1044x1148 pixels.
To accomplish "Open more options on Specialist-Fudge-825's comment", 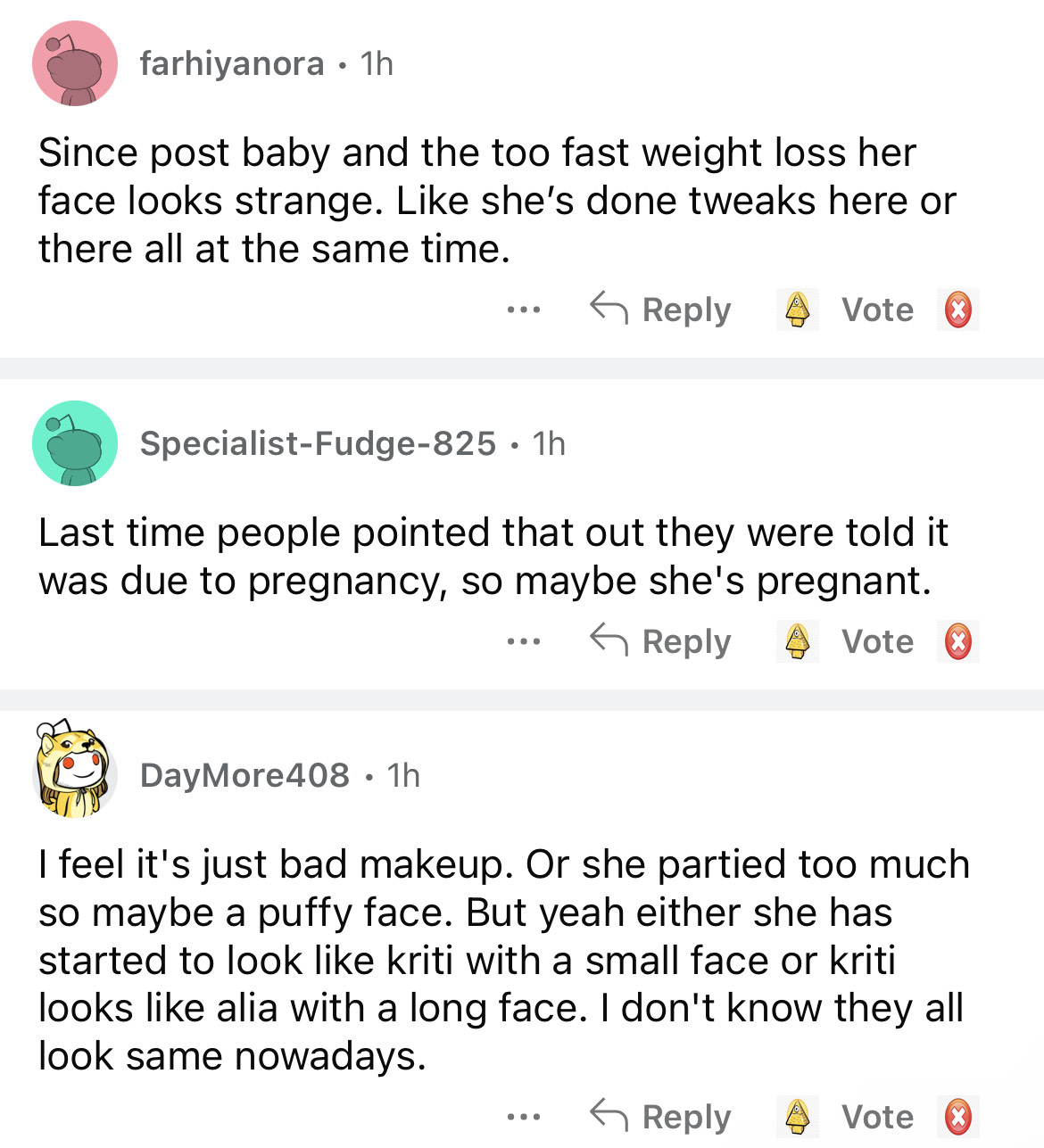I will (523, 642).
